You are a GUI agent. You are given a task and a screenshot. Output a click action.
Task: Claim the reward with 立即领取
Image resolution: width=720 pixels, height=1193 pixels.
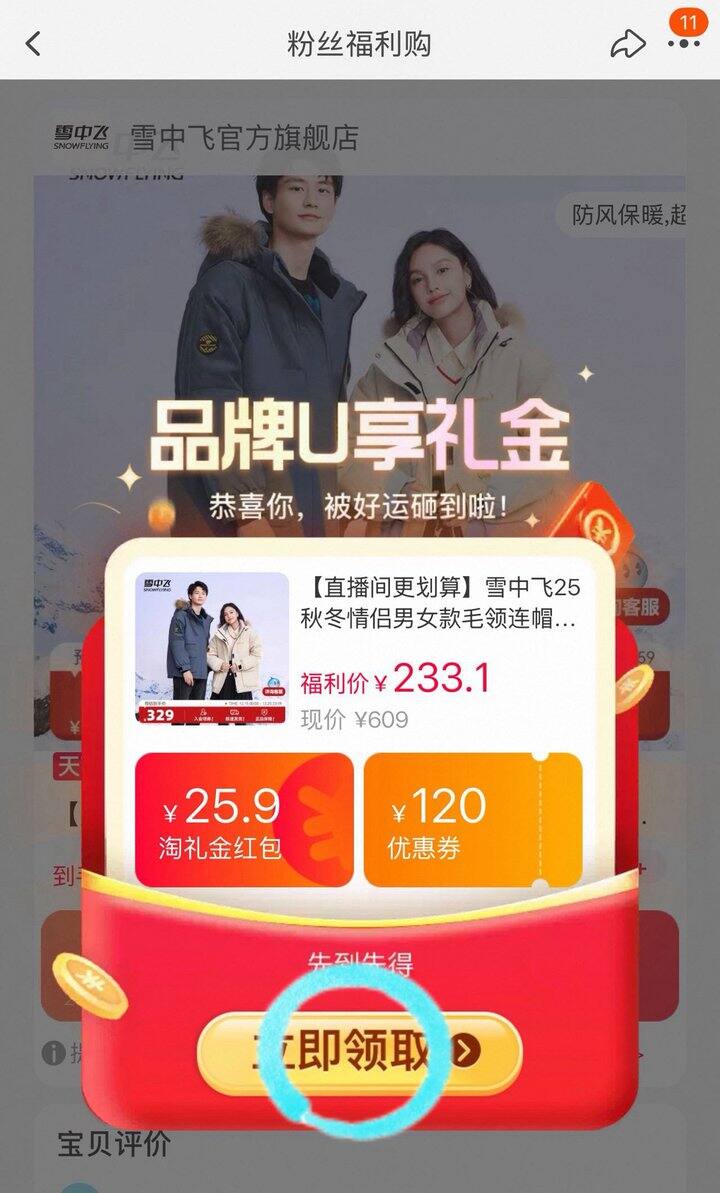pyautogui.click(x=360, y=1052)
